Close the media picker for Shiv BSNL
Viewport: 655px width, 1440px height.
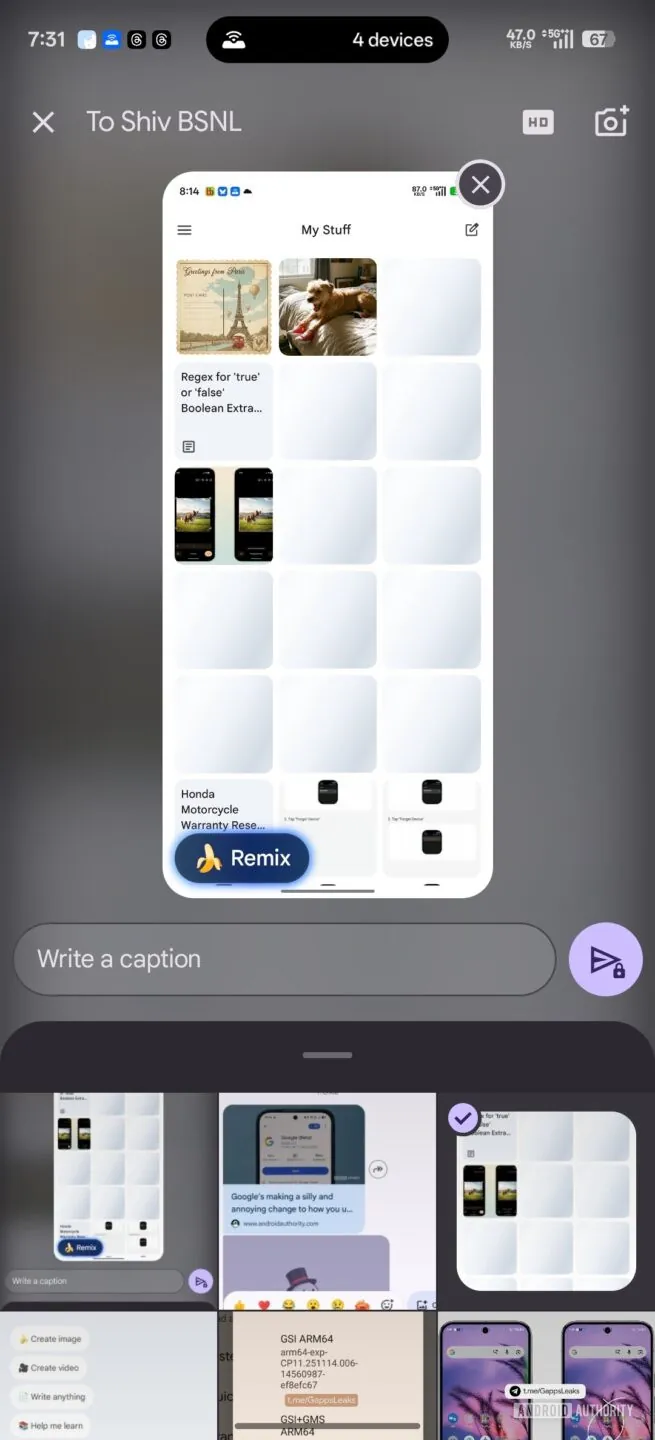43,122
